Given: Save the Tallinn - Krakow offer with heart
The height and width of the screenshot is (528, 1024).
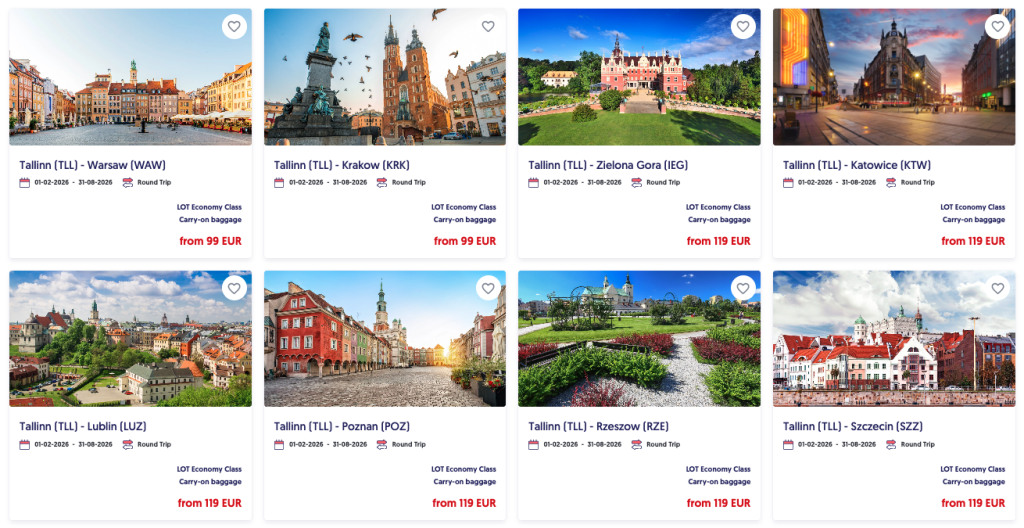Looking at the screenshot, I should pyautogui.click(x=488, y=27).
